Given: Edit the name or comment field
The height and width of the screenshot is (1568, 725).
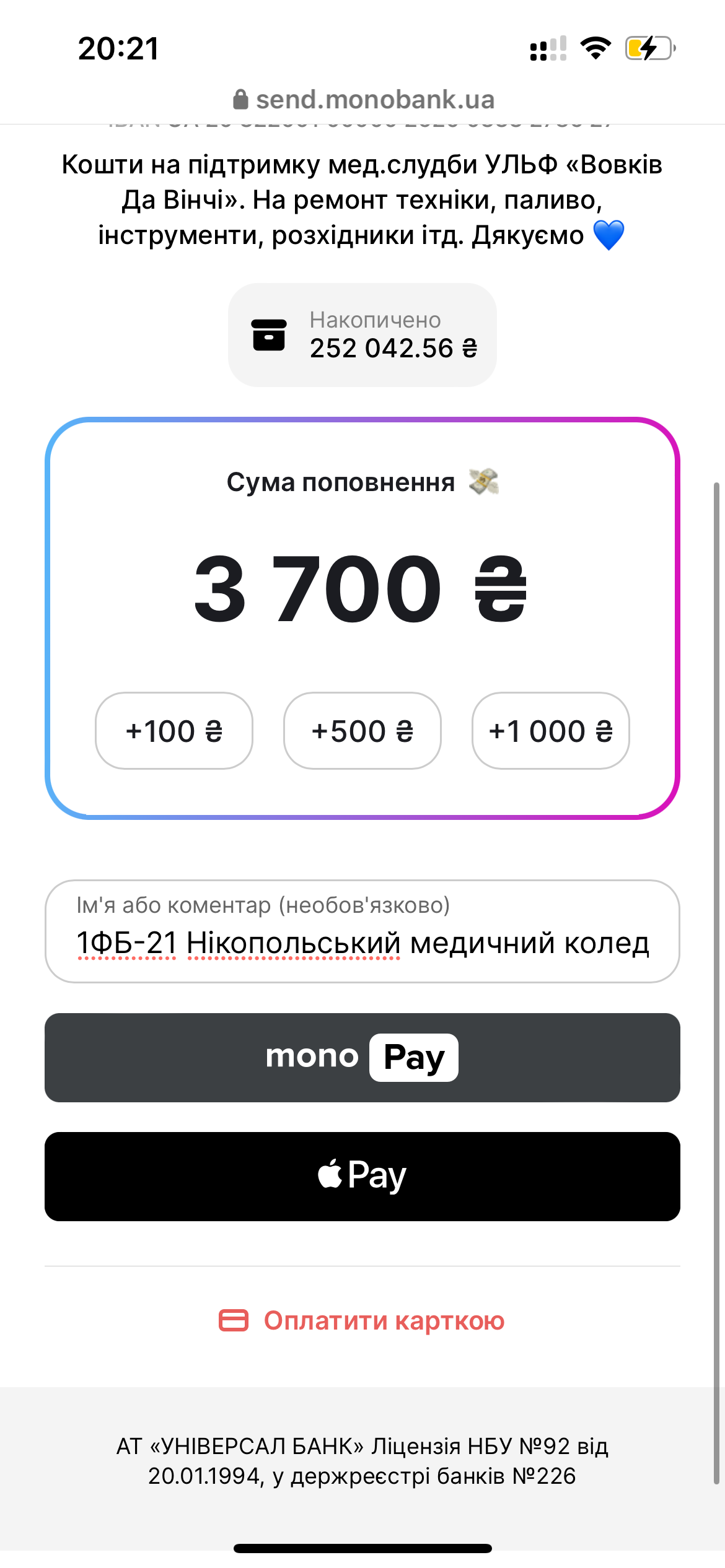Looking at the screenshot, I should pos(362,942).
